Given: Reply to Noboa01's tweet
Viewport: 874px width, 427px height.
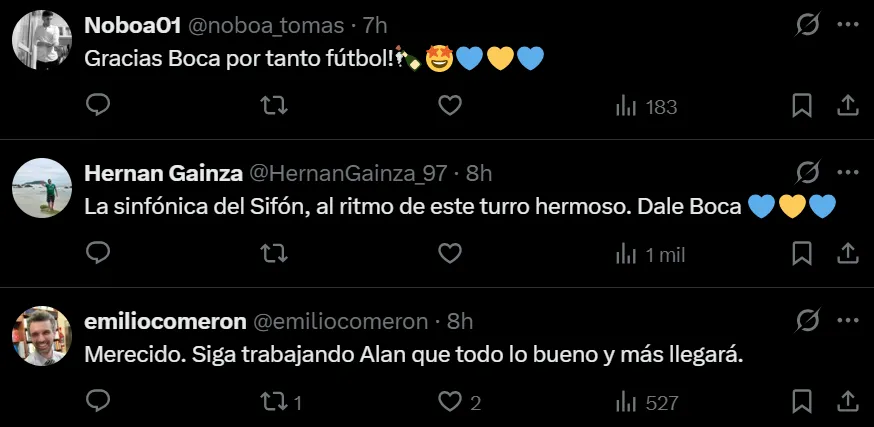Looking at the screenshot, I should click(x=98, y=105).
